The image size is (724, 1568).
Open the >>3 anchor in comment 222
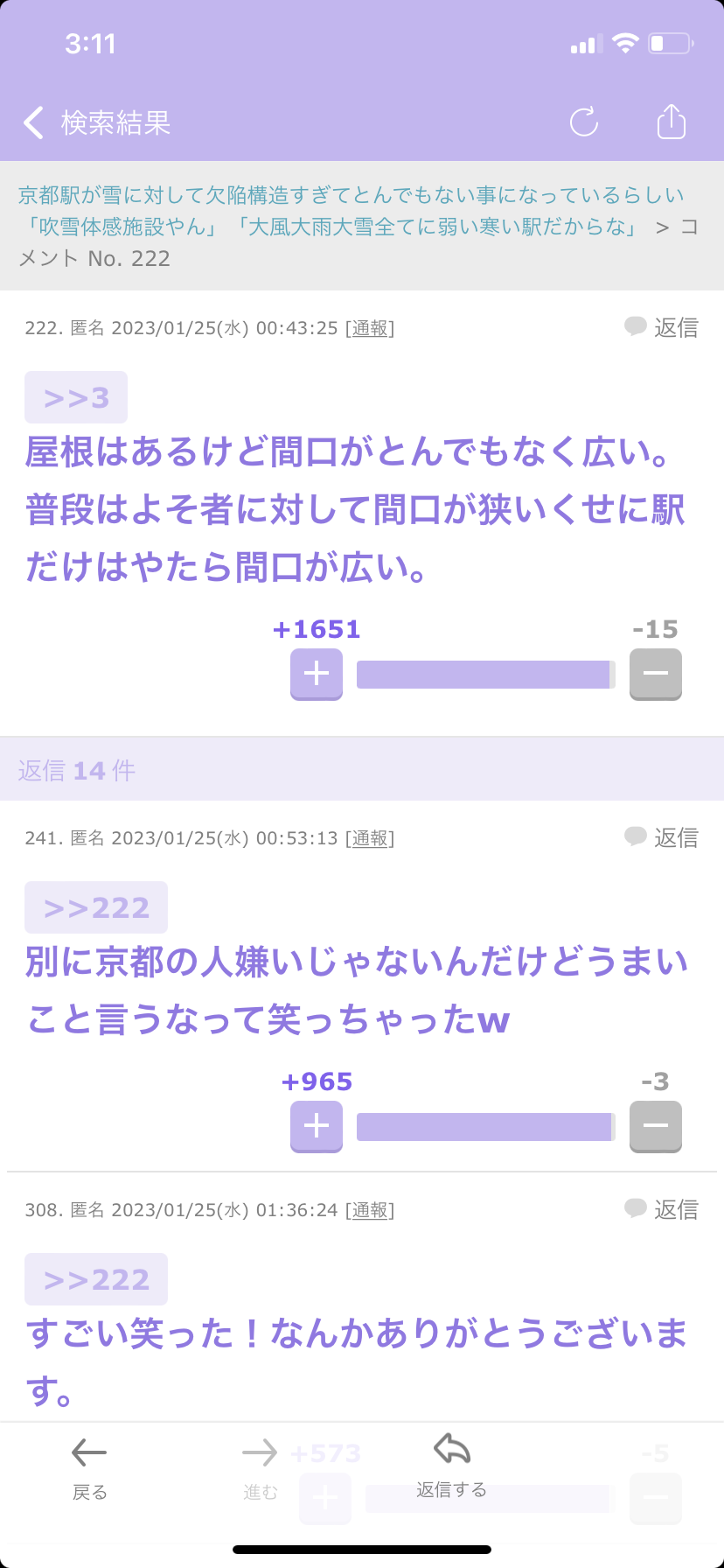(76, 397)
